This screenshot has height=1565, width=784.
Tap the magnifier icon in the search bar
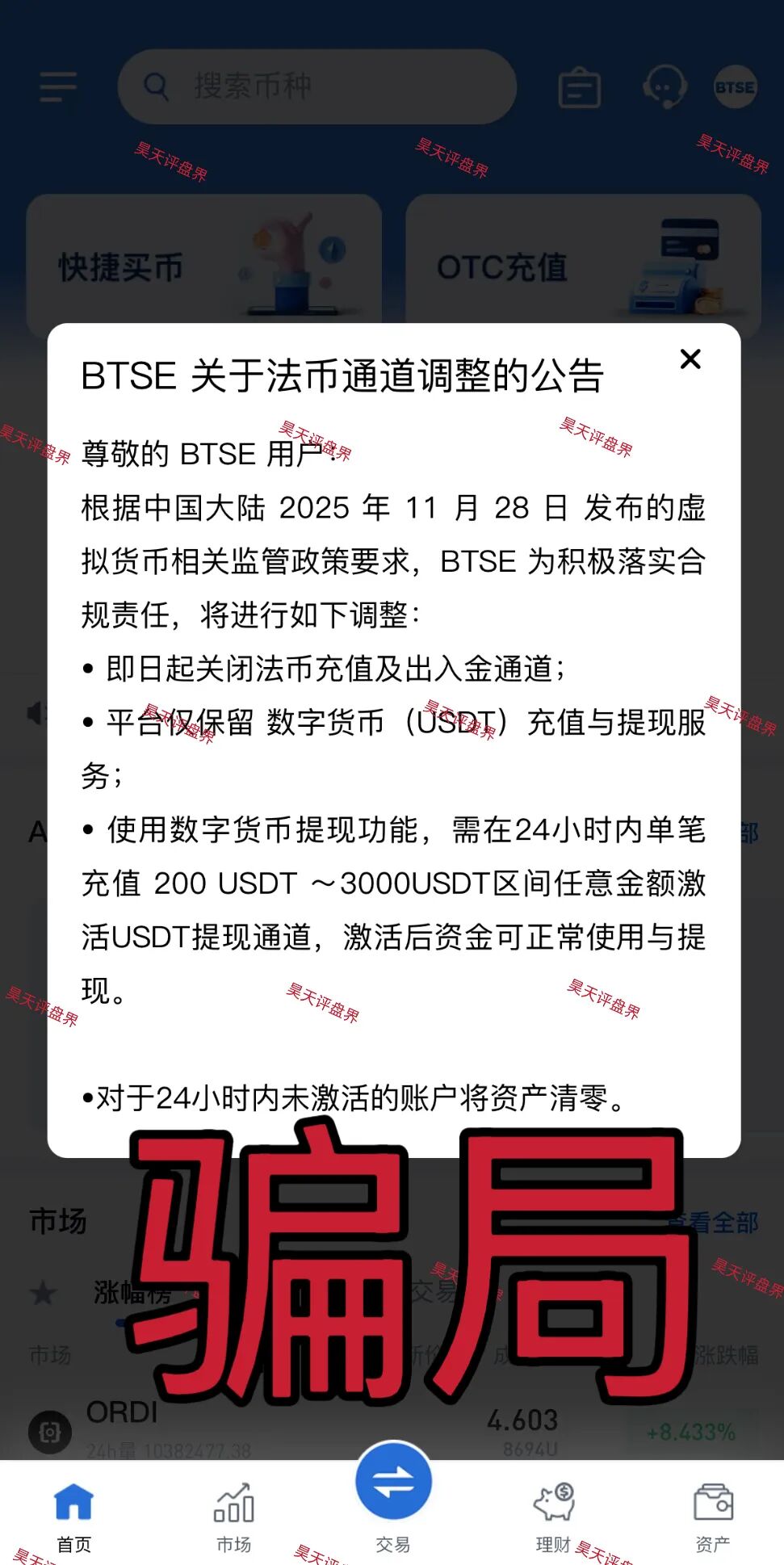click(157, 86)
